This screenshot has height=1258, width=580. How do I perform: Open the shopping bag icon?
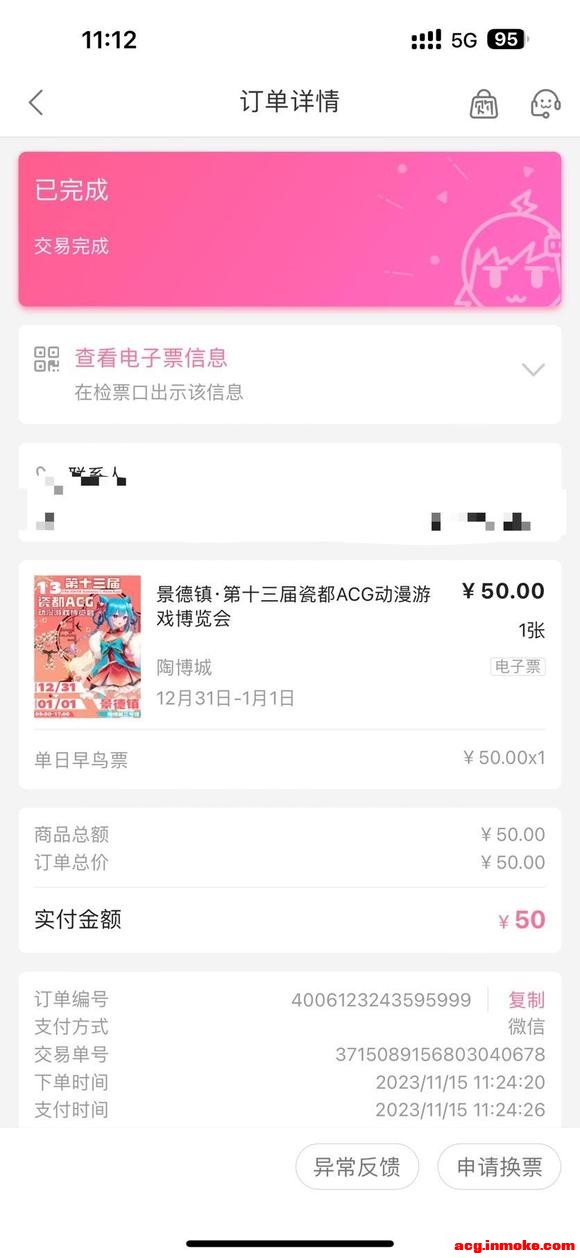pyautogui.click(x=484, y=103)
